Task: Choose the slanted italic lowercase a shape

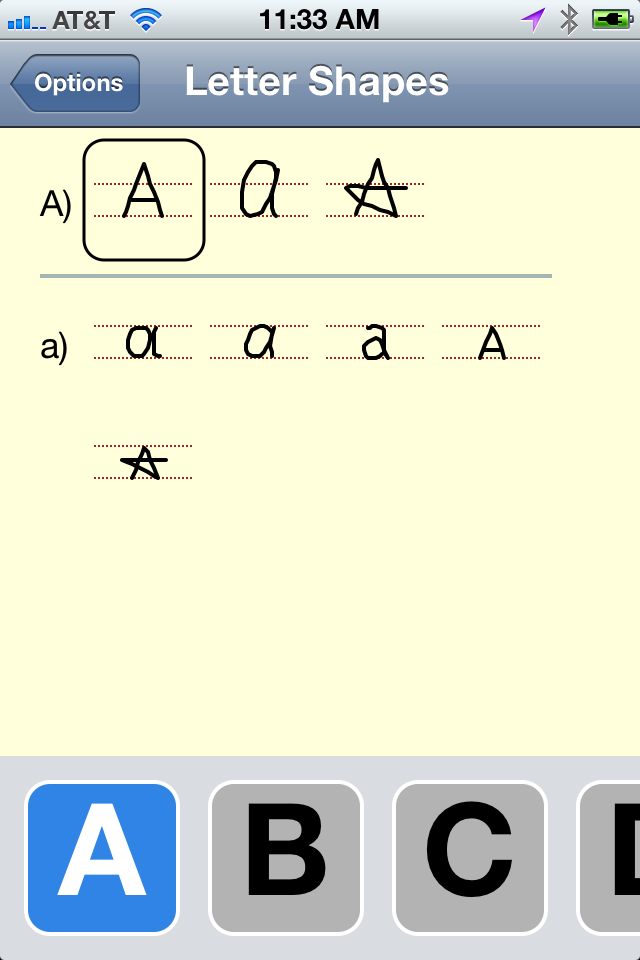Action: (x=260, y=342)
